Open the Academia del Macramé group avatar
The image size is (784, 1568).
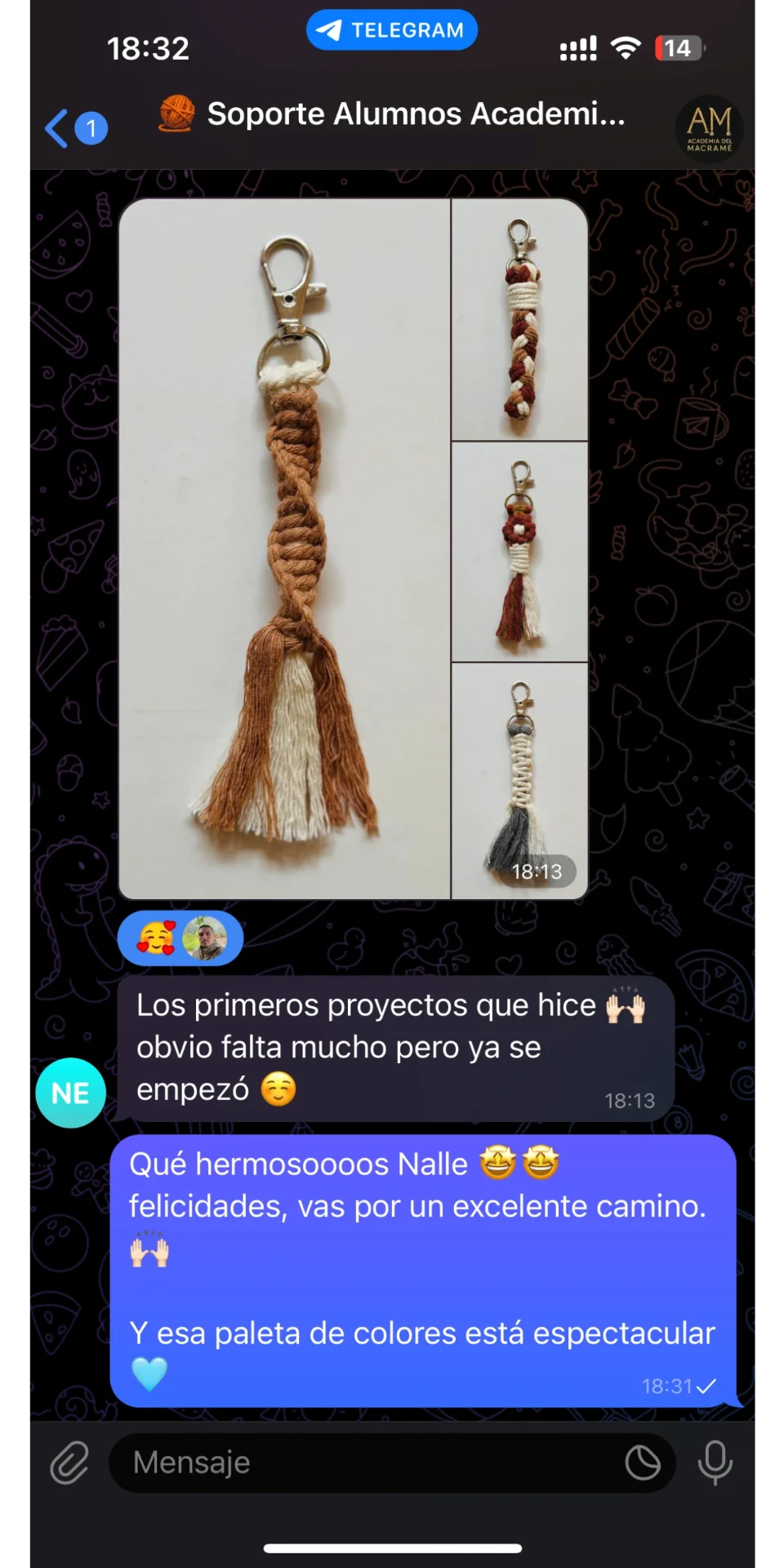pos(709,128)
